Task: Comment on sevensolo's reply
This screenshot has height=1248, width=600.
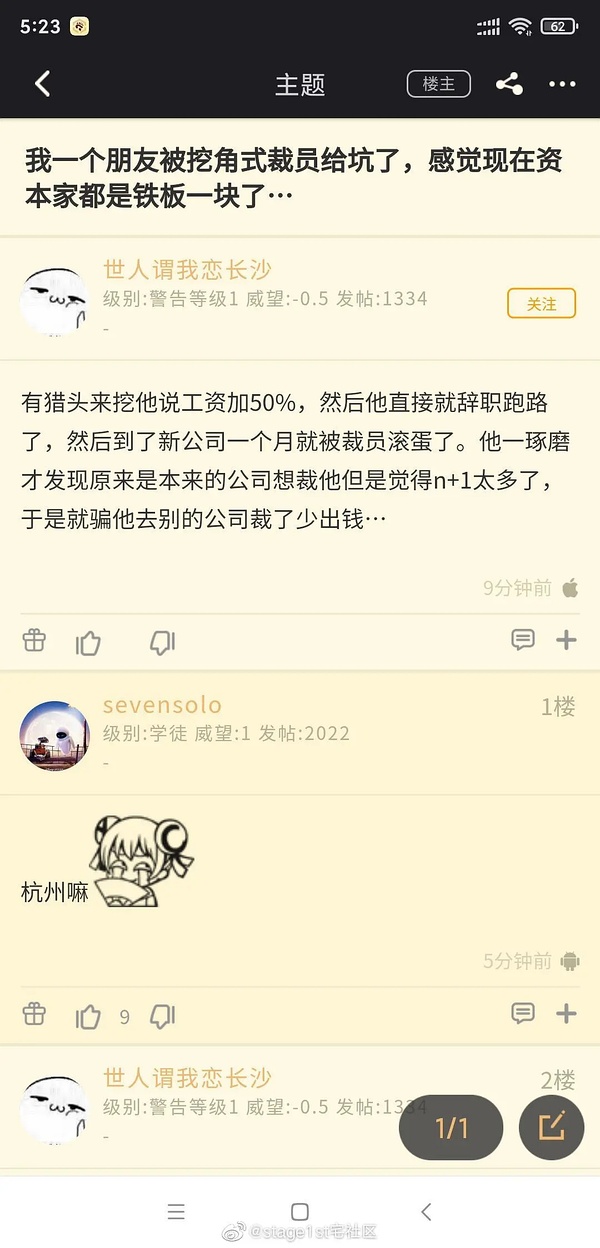Action: click(522, 1014)
